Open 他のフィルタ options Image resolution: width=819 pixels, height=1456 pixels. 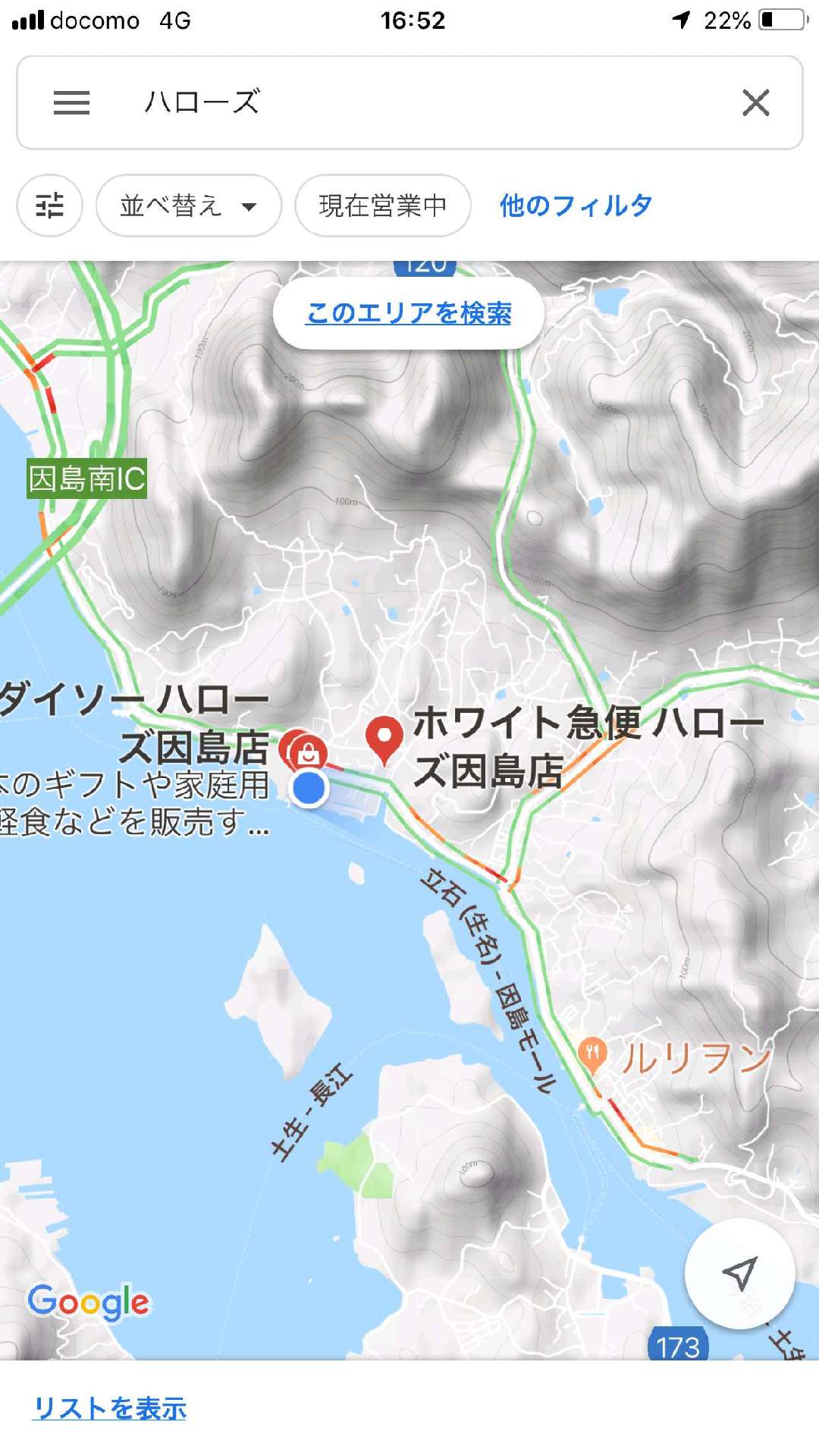coord(576,206)
